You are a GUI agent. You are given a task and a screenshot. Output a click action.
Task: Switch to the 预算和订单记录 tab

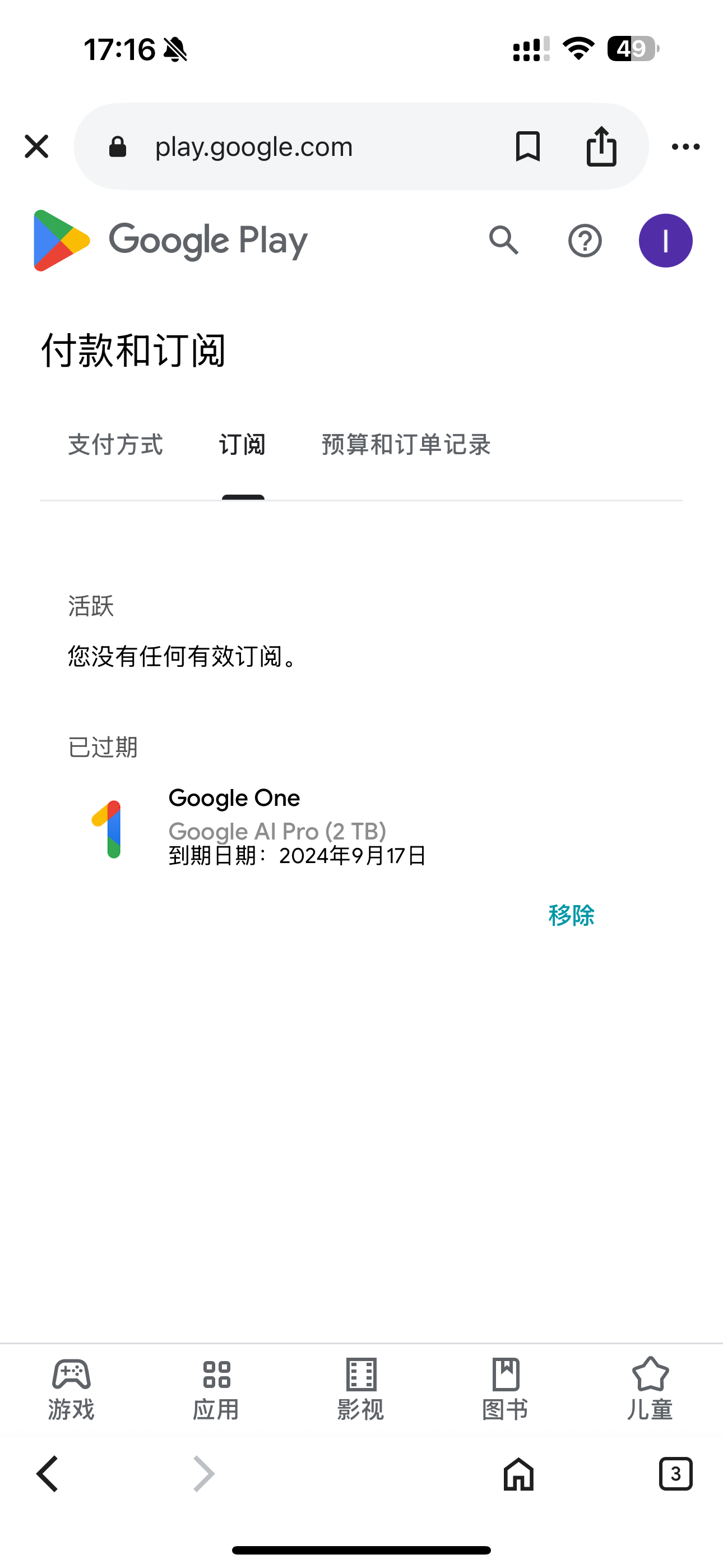406,445
